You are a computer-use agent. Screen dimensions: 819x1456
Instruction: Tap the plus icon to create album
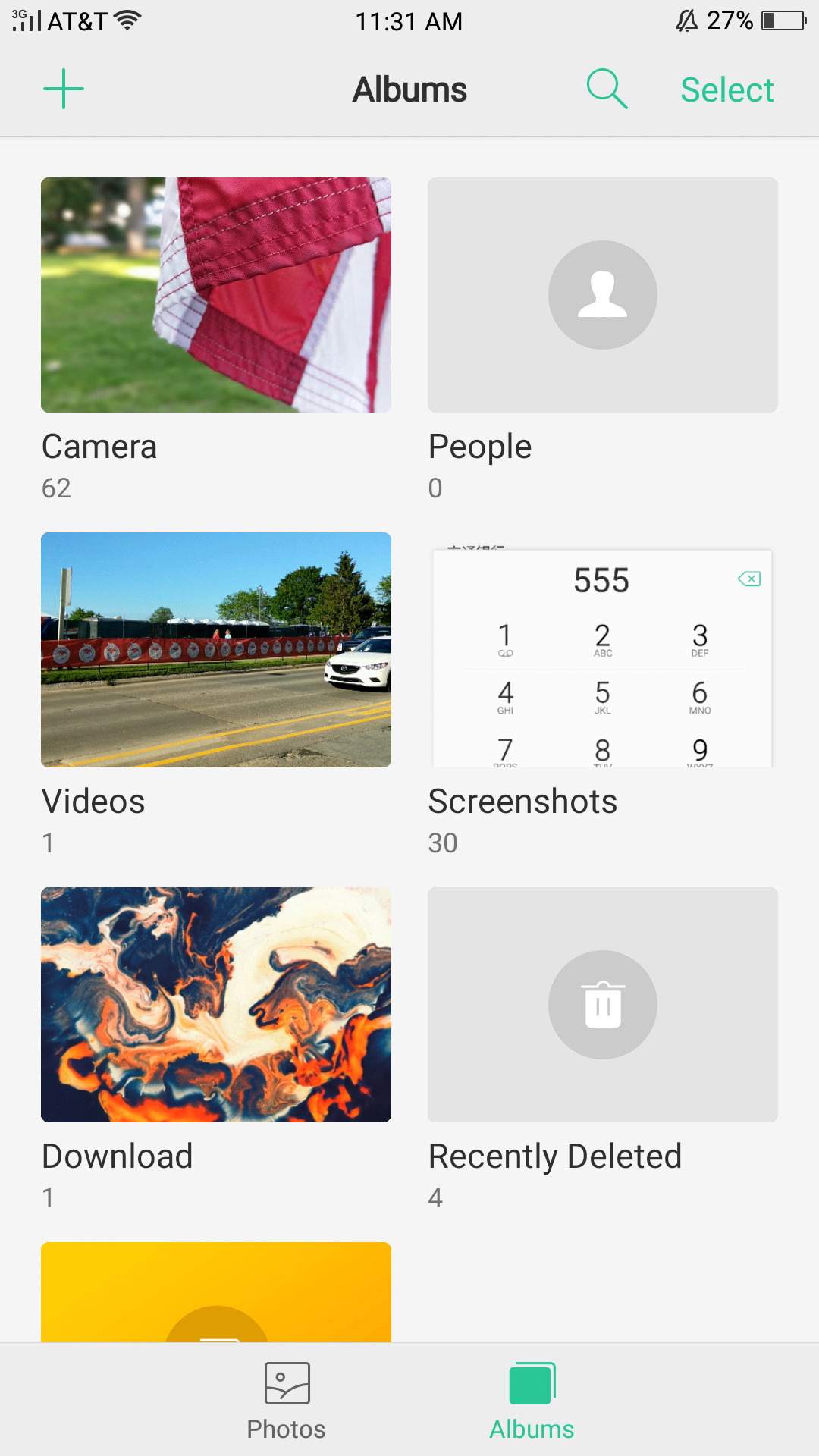point(64,89)
